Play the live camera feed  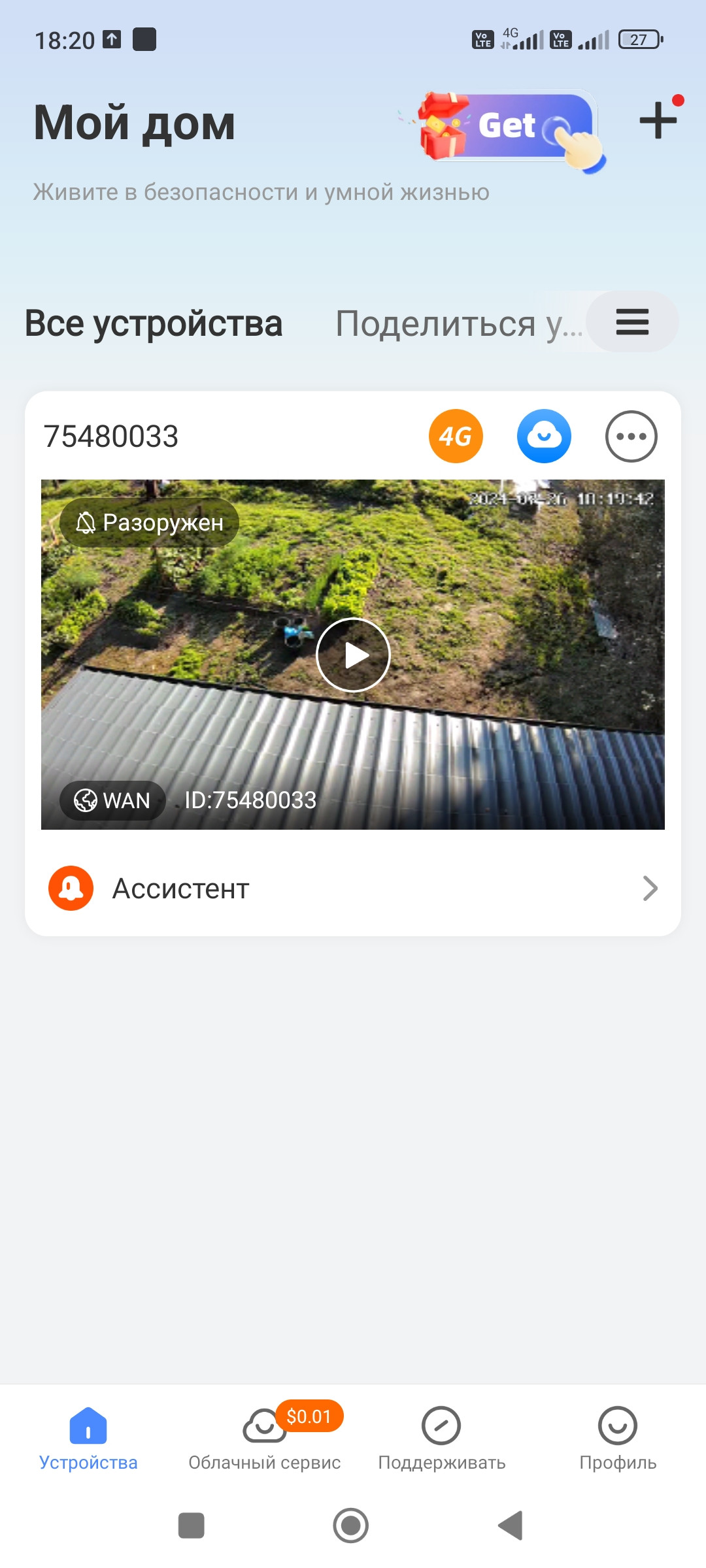(353, 655)
